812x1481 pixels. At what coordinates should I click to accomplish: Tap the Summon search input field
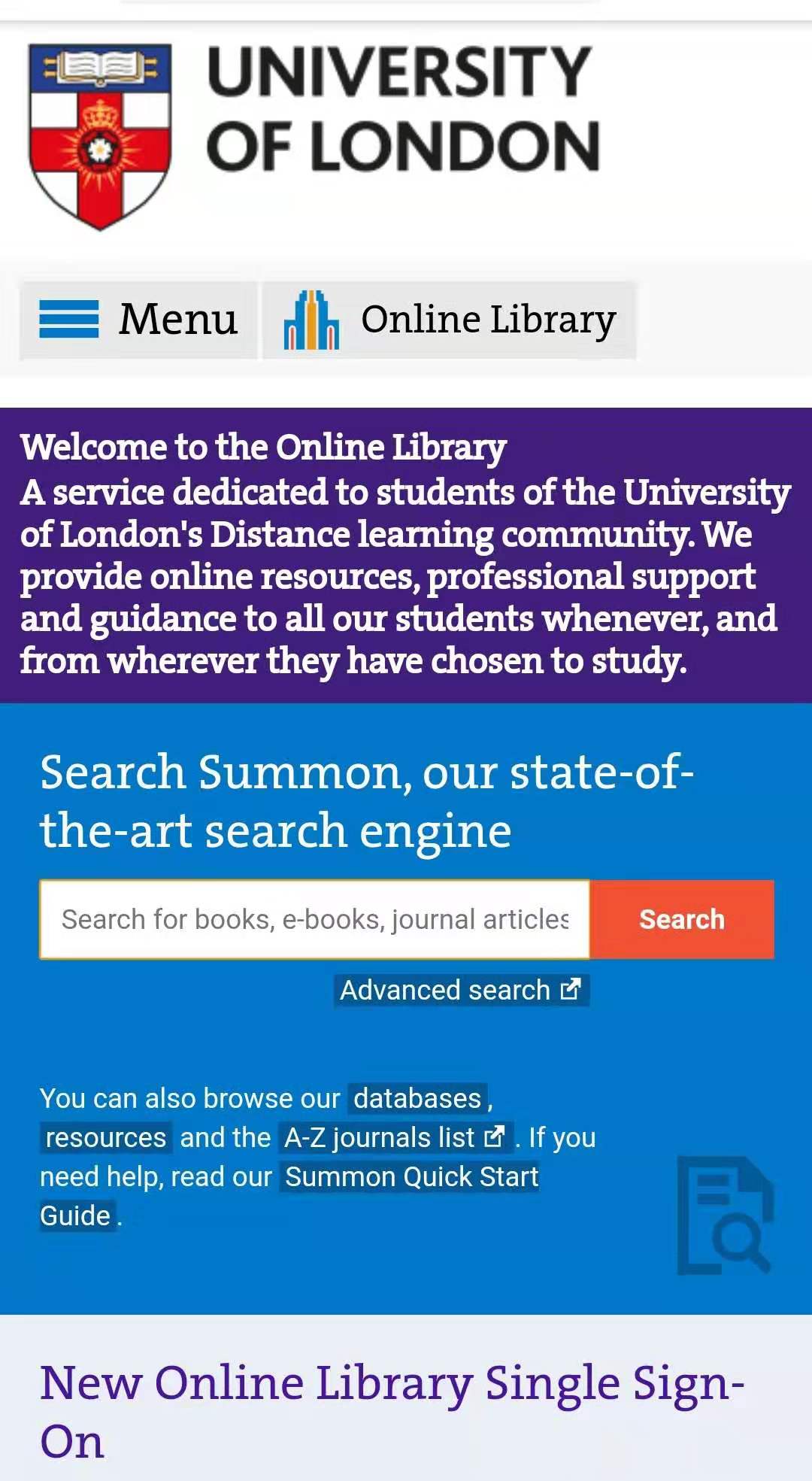point(314,919)
